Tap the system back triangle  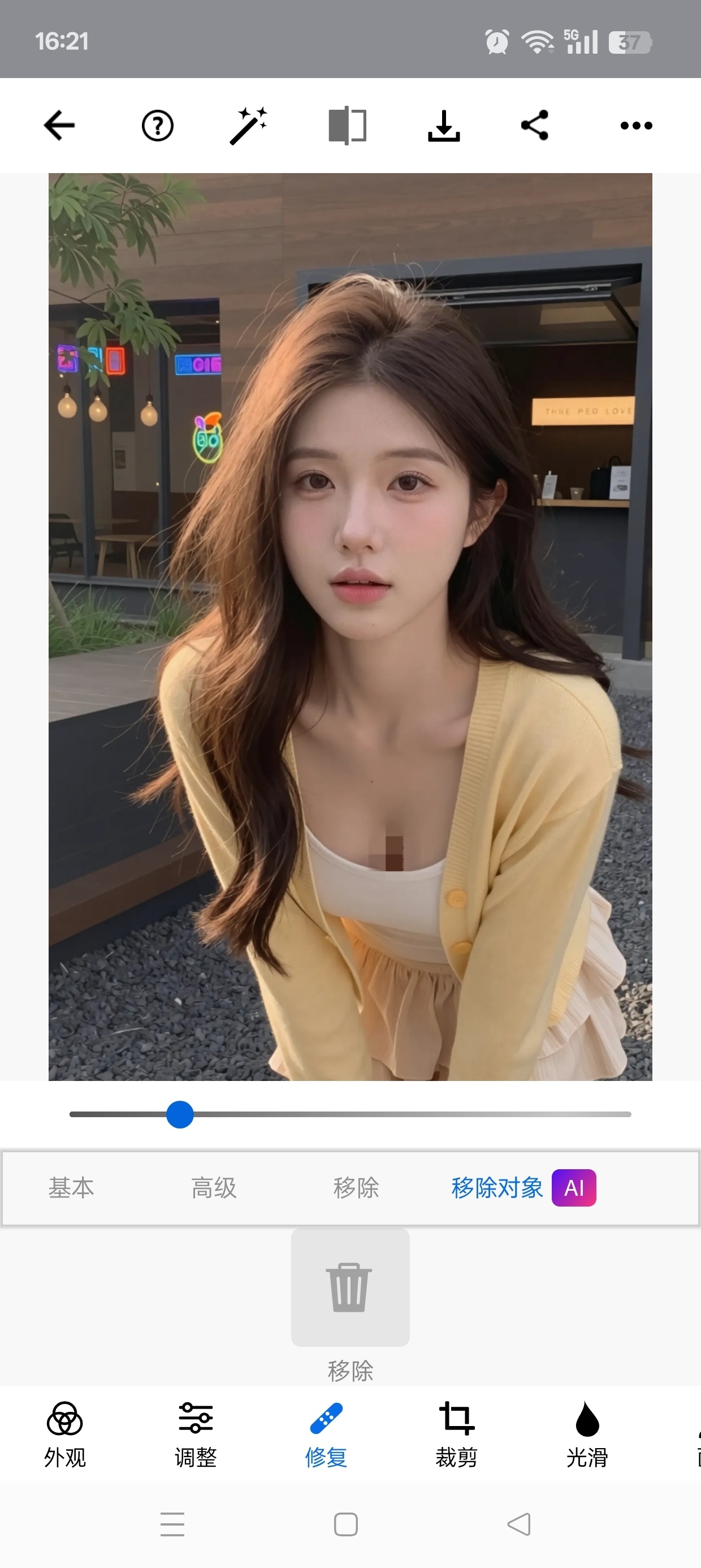point(519,1524)
